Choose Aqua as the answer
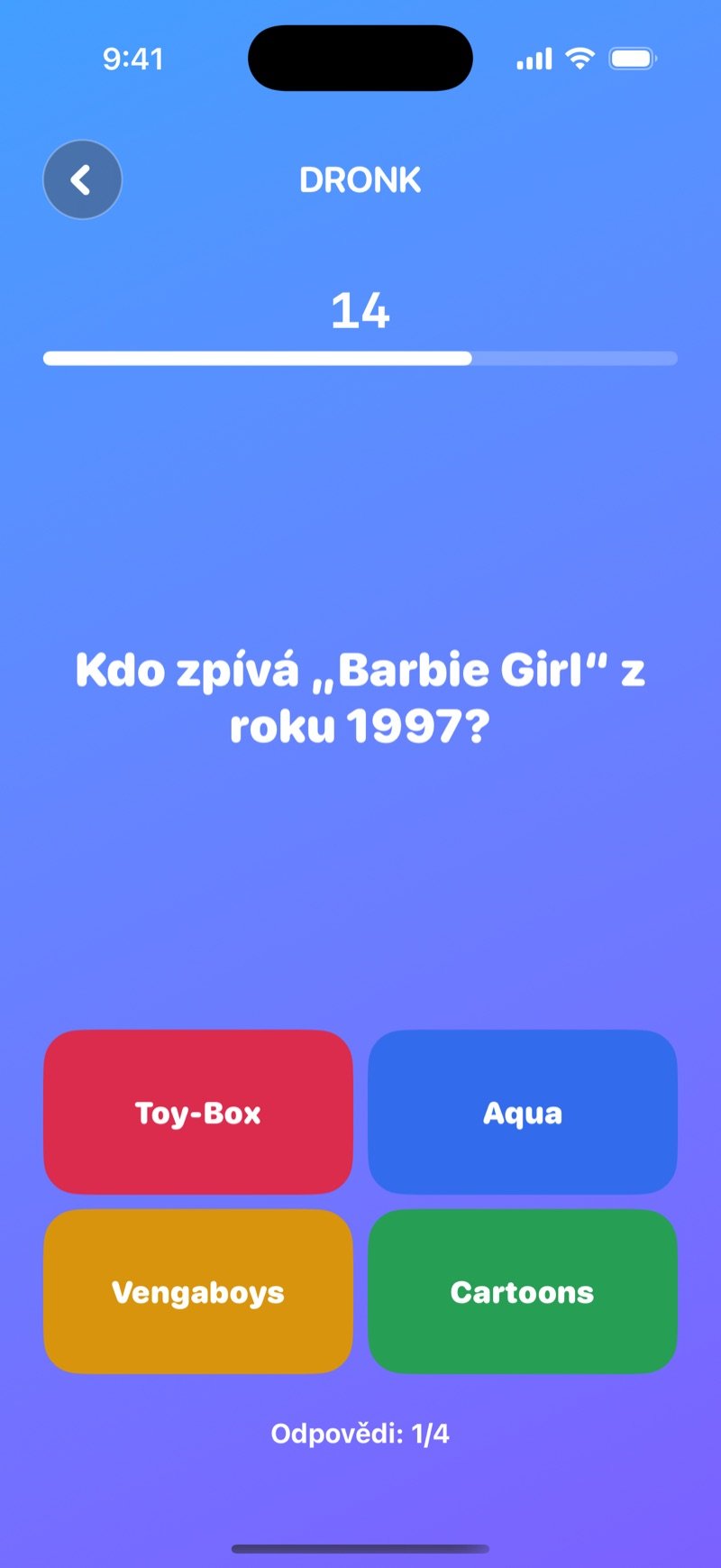 tap(523, 1112)
